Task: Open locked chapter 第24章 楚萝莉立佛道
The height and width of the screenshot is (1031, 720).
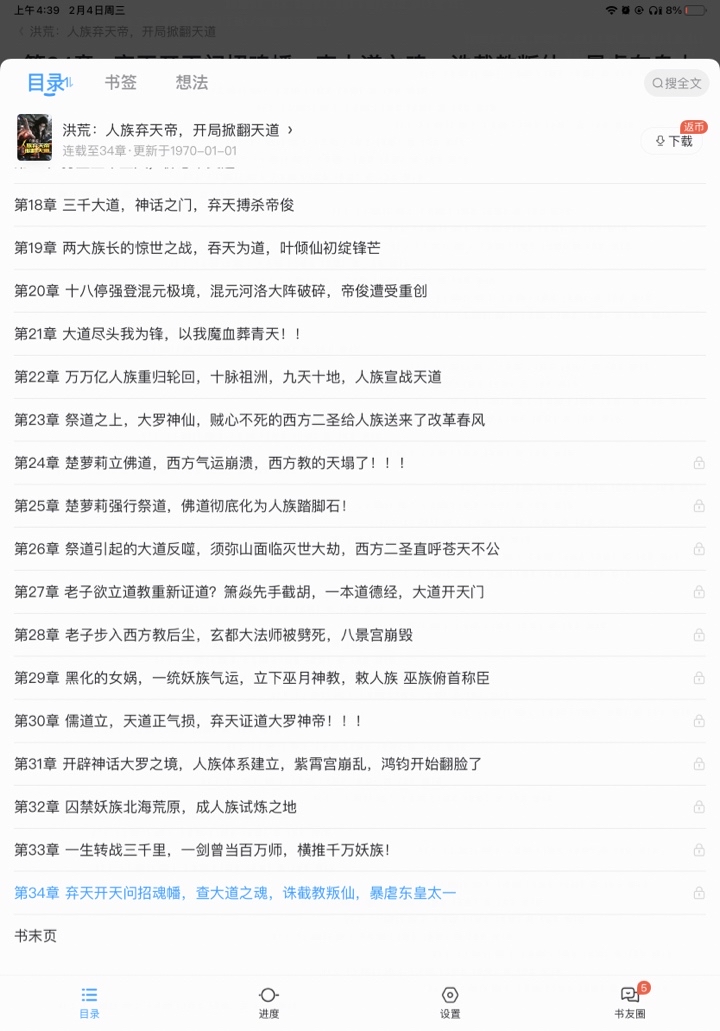Action: [x=210, y=463]
